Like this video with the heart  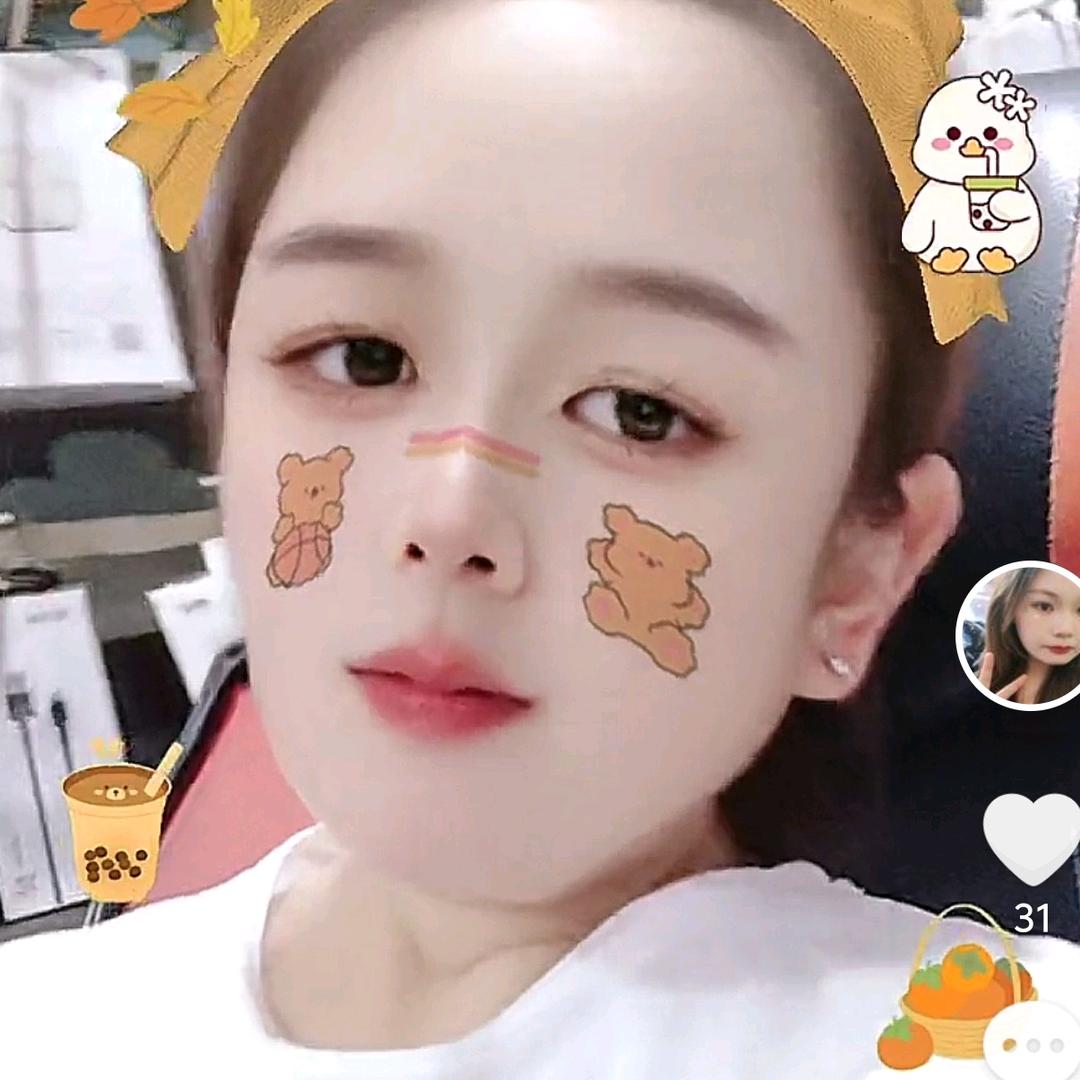coord(1031,838)
